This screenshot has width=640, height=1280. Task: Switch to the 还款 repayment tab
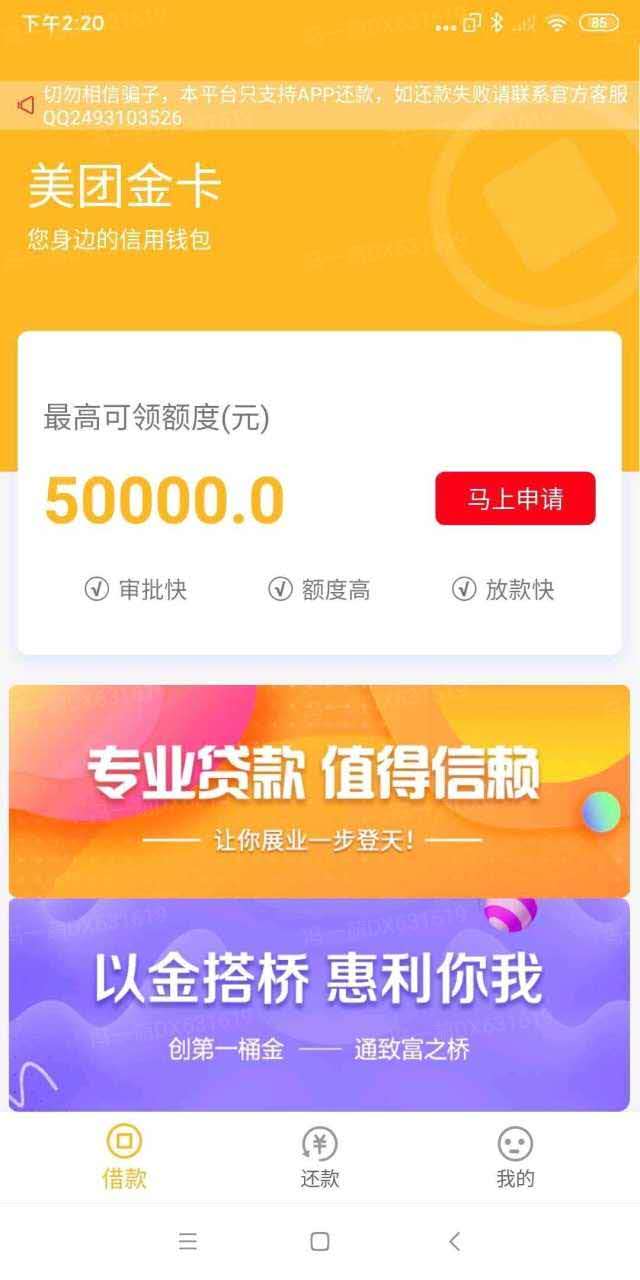click(320, 1156)
